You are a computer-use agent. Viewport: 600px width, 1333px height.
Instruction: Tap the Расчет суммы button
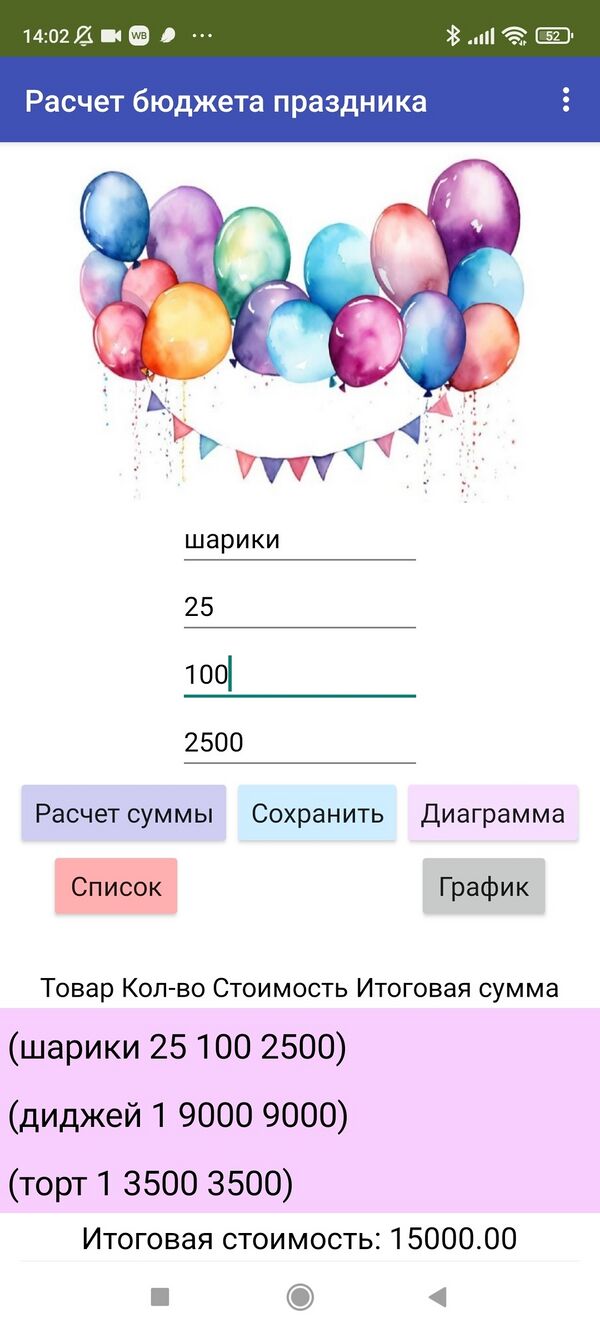[x=124, y=813]
